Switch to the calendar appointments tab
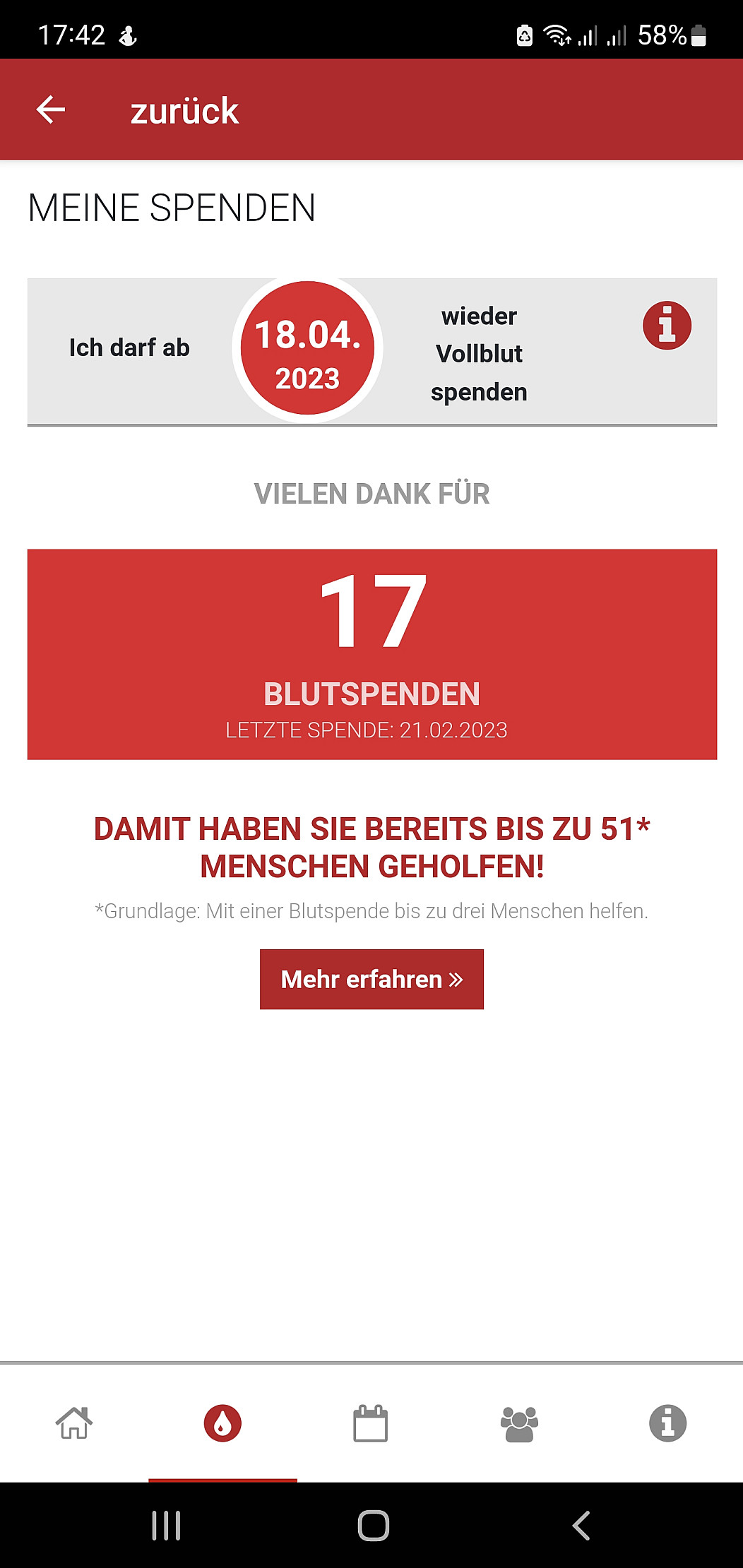743x1568 pixels. click(371, 1423)
